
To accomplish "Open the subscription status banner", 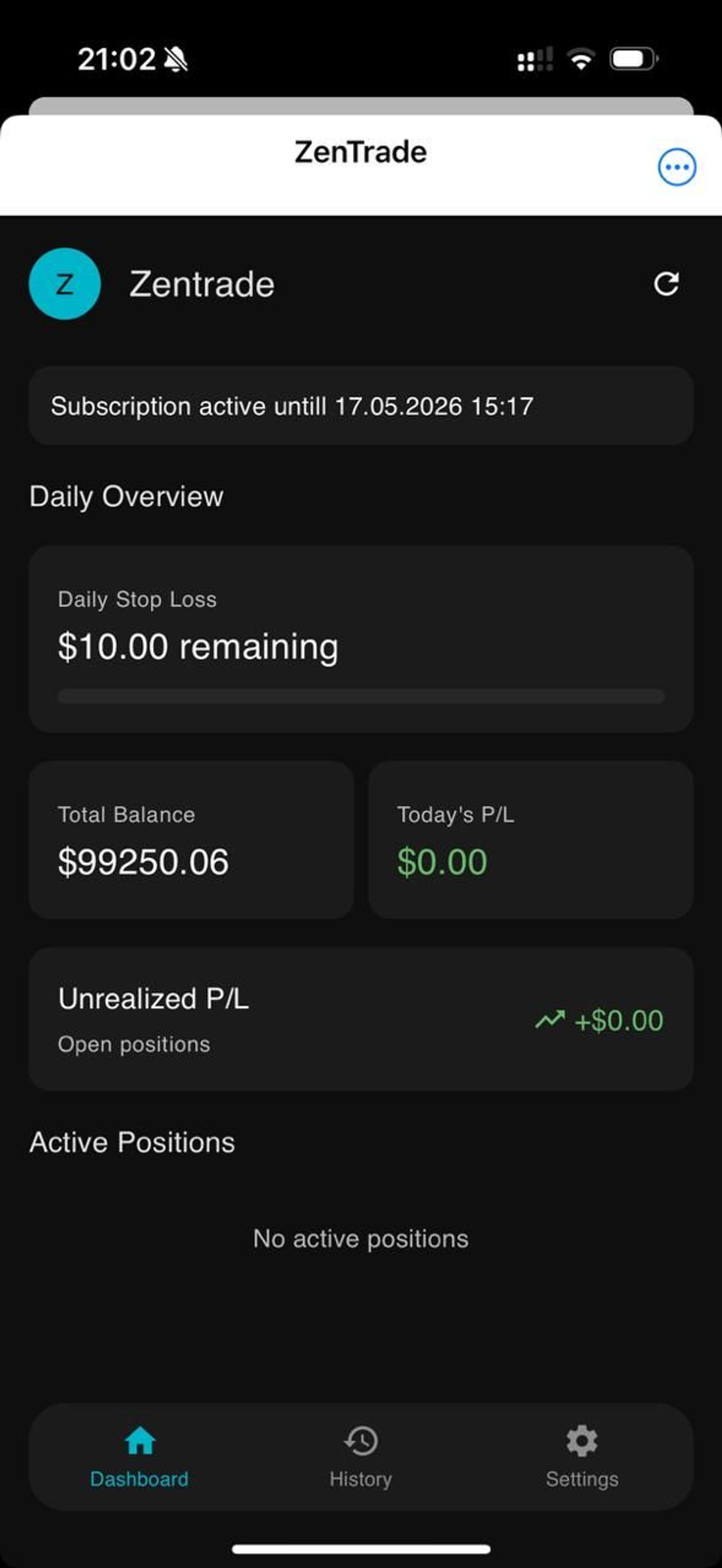I will pyautogui.click(x=361, y=405).
